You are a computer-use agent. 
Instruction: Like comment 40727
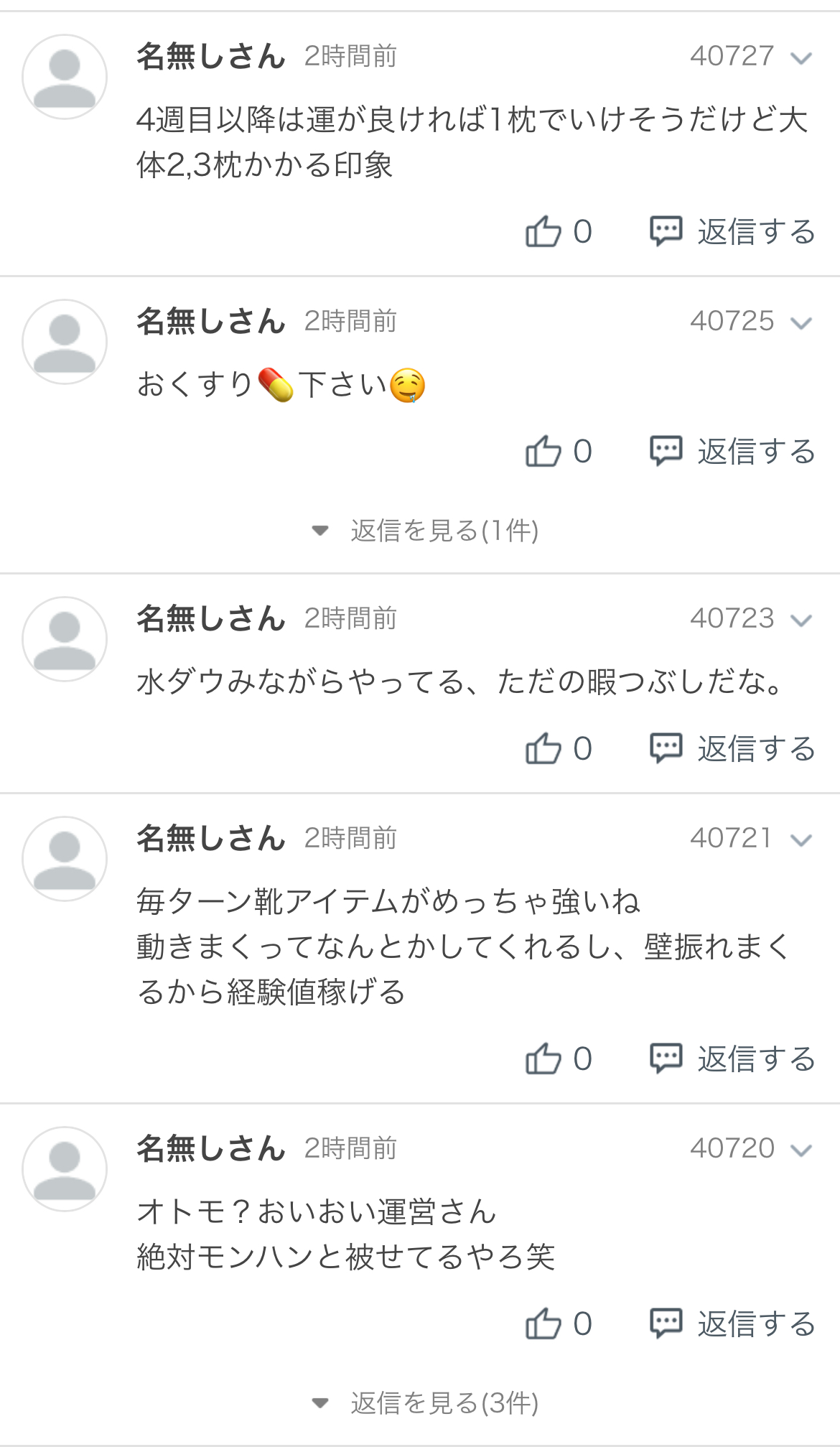(558, 232)
